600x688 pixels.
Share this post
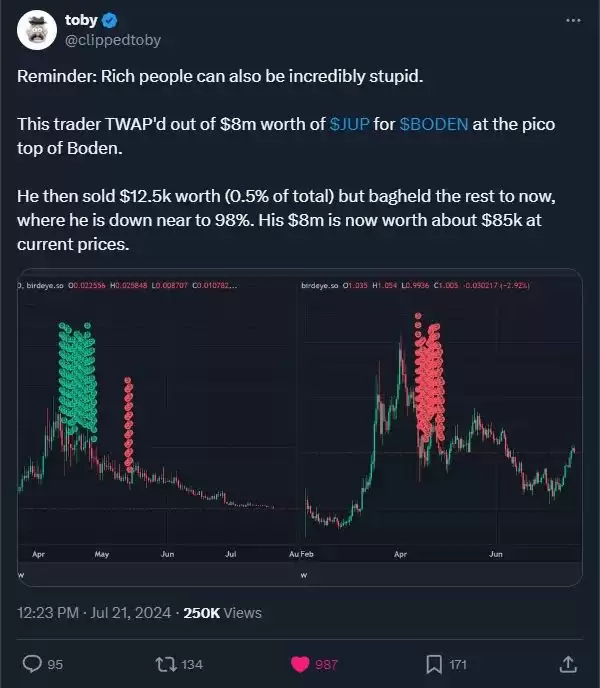click(567, 663)
